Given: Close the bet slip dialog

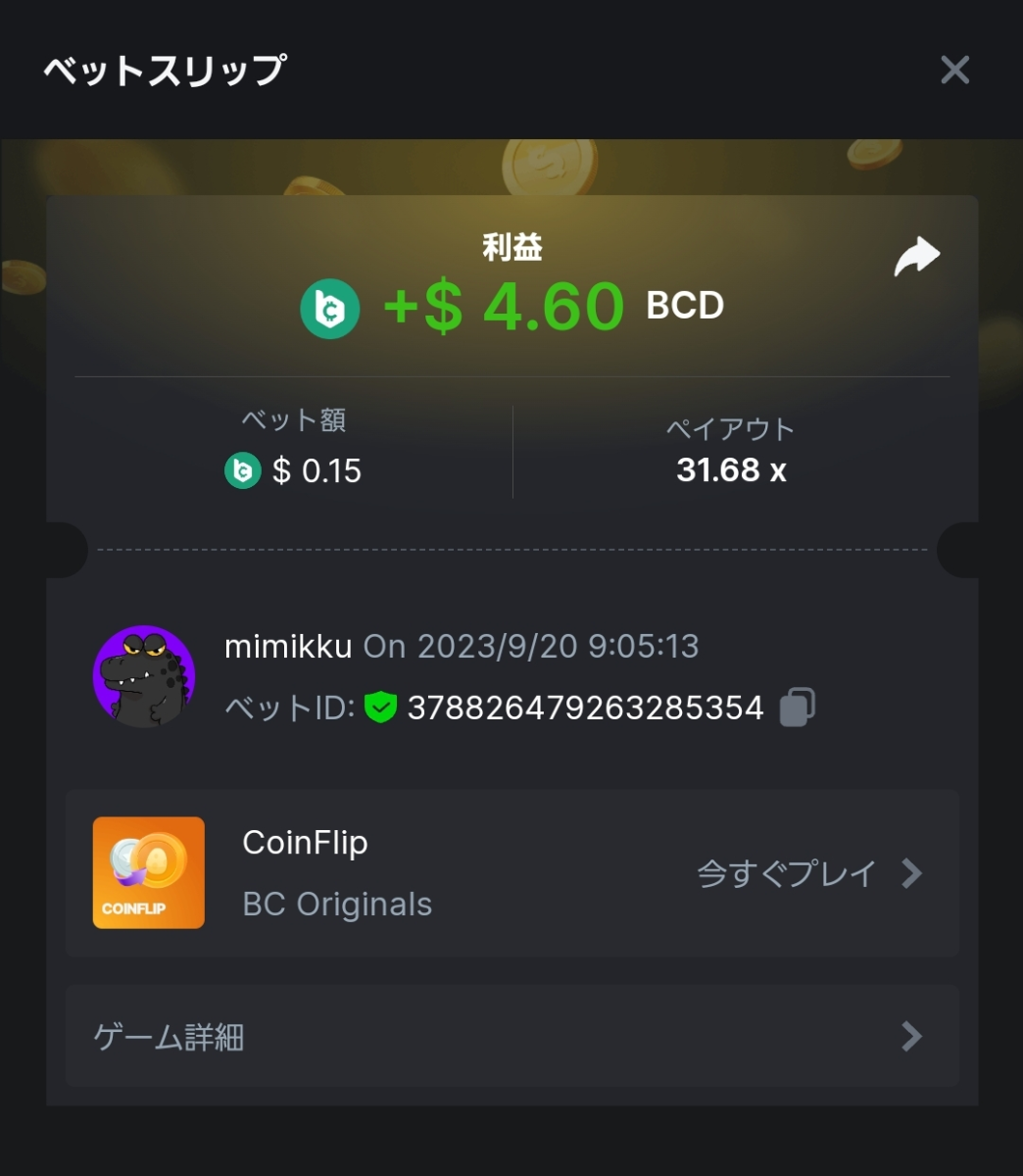Looking at the screenshot, I should pos(954,71).
